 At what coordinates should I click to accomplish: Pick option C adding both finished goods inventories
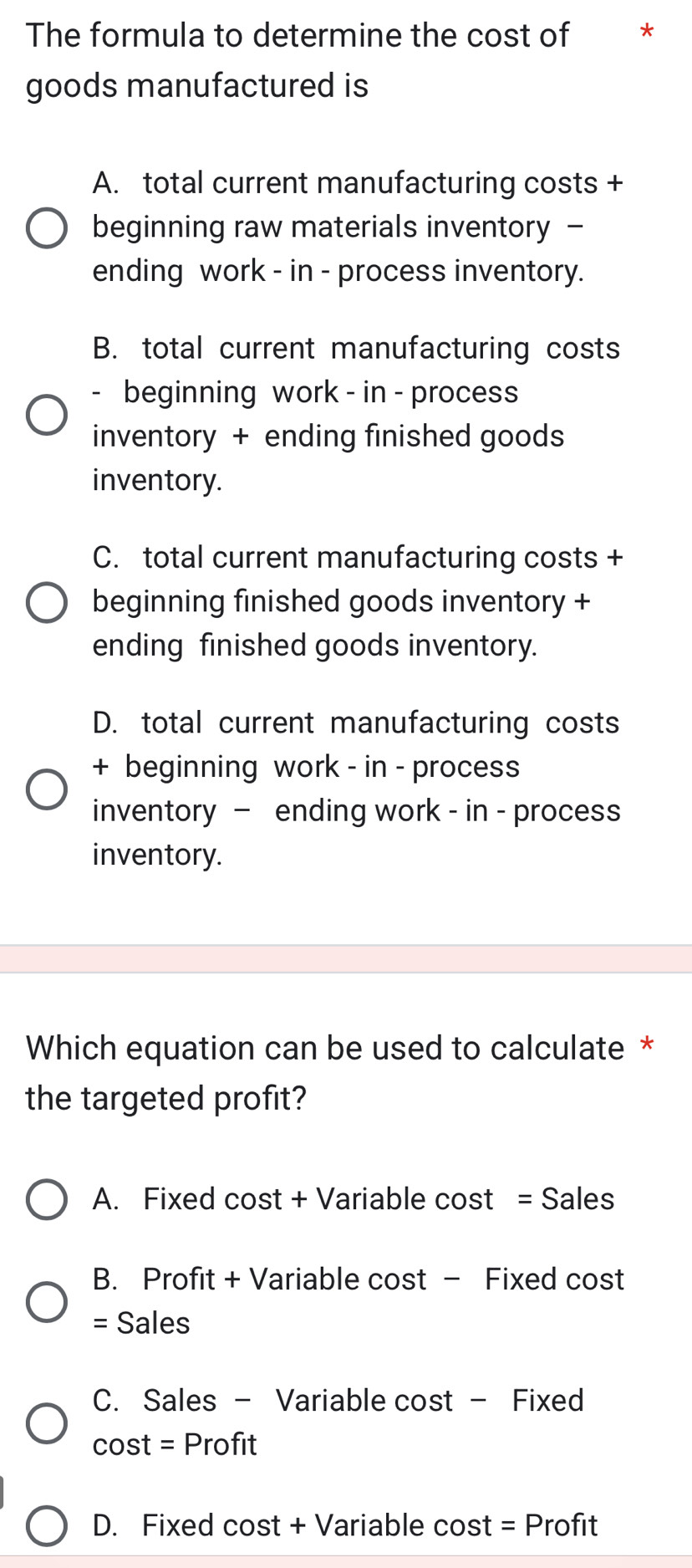coord(47,603)
